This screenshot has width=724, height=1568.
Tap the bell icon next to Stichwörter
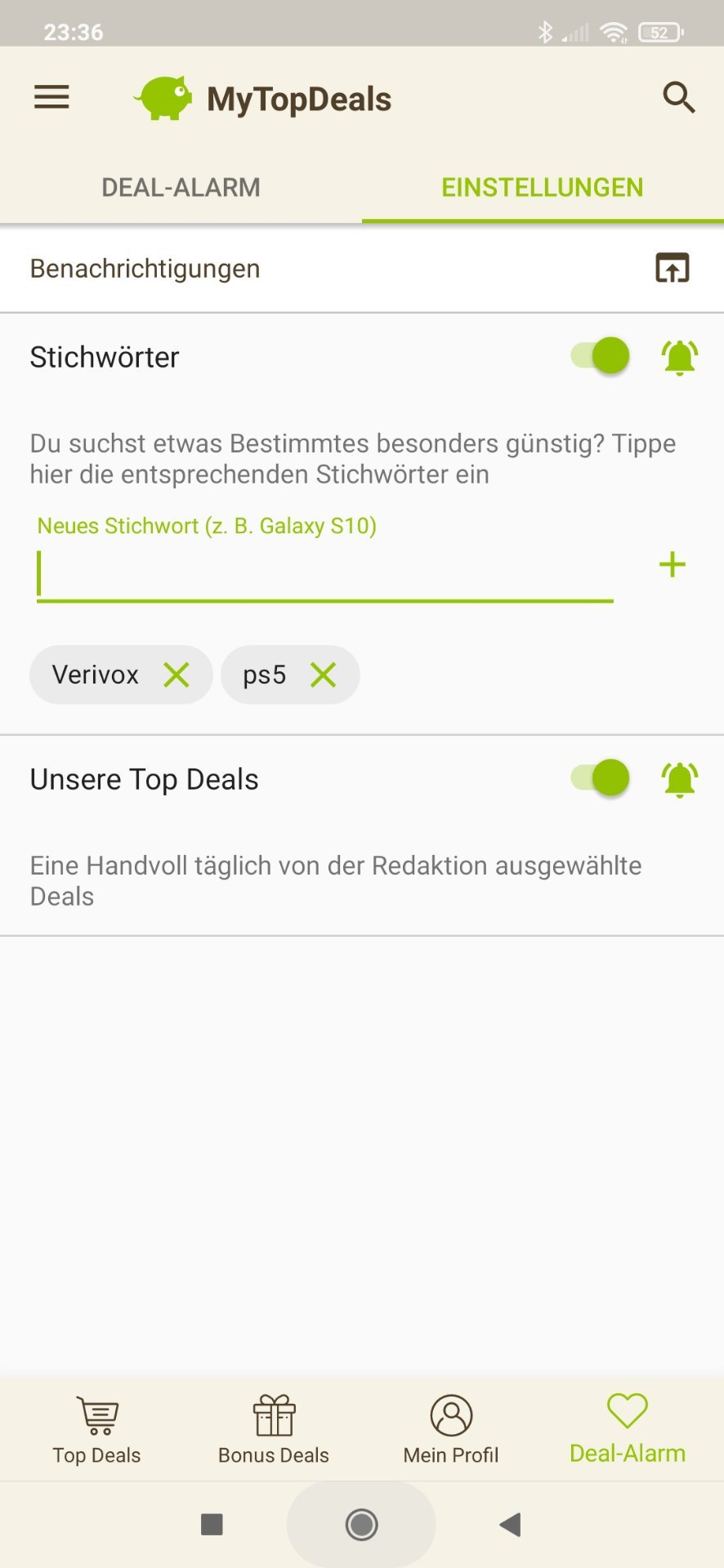[679, 357]
